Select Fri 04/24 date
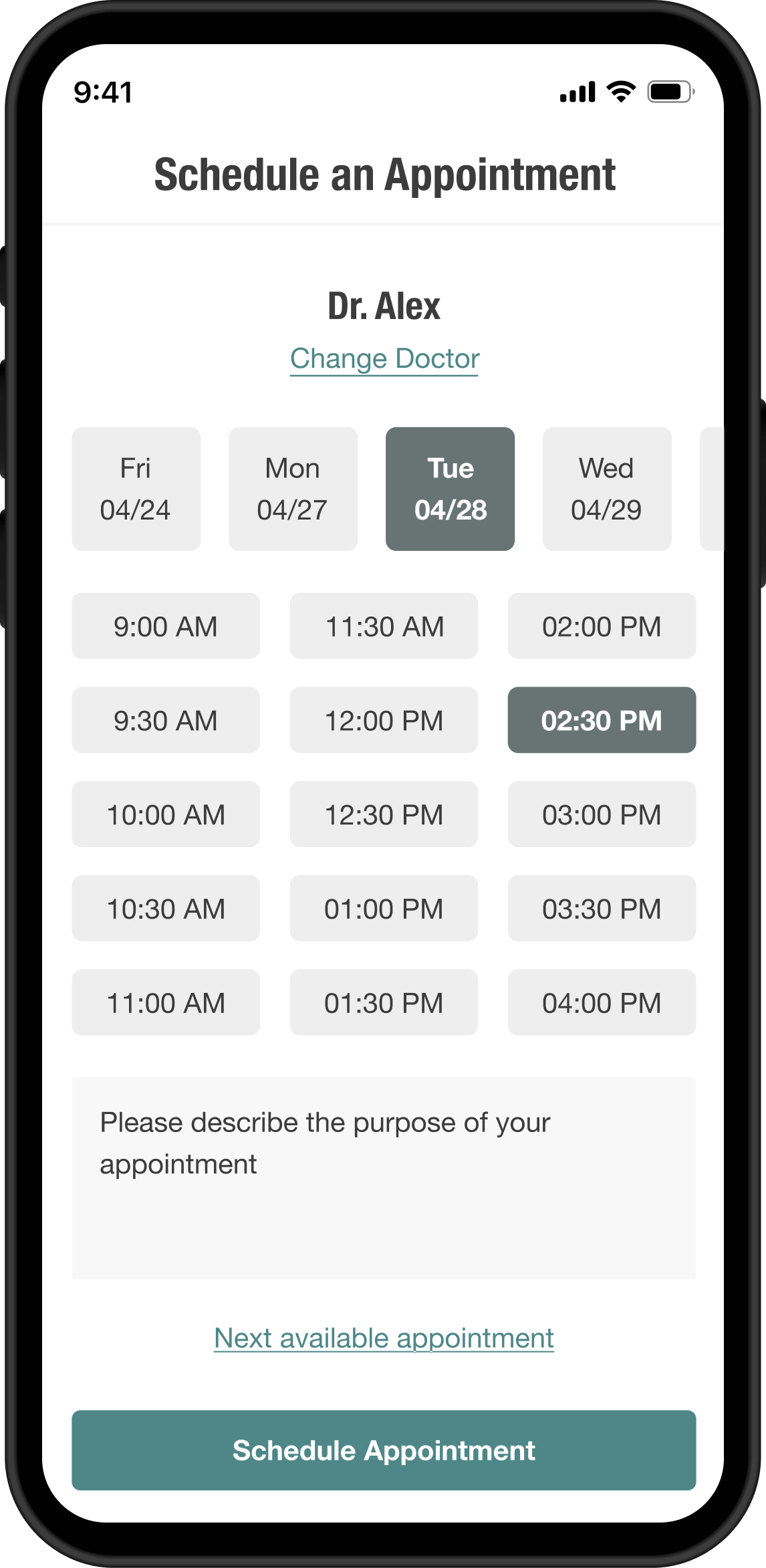 pyautogui.click(x=136, y=489)
